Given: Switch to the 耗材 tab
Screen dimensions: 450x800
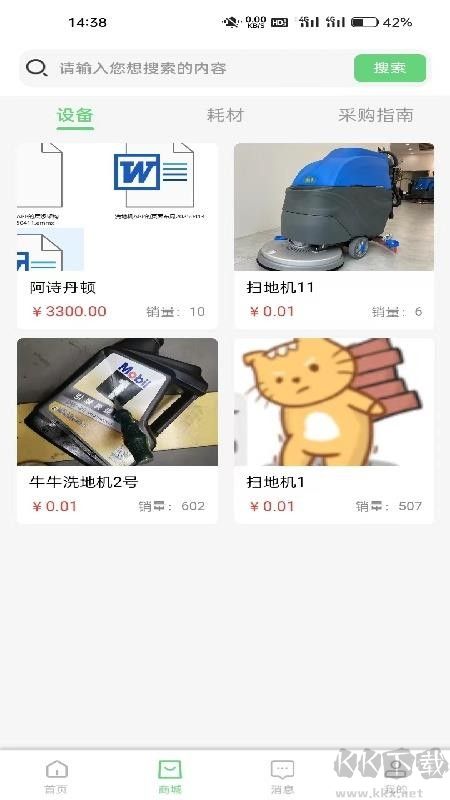Looking at the screenshot, I should click(x=225, y=115).
